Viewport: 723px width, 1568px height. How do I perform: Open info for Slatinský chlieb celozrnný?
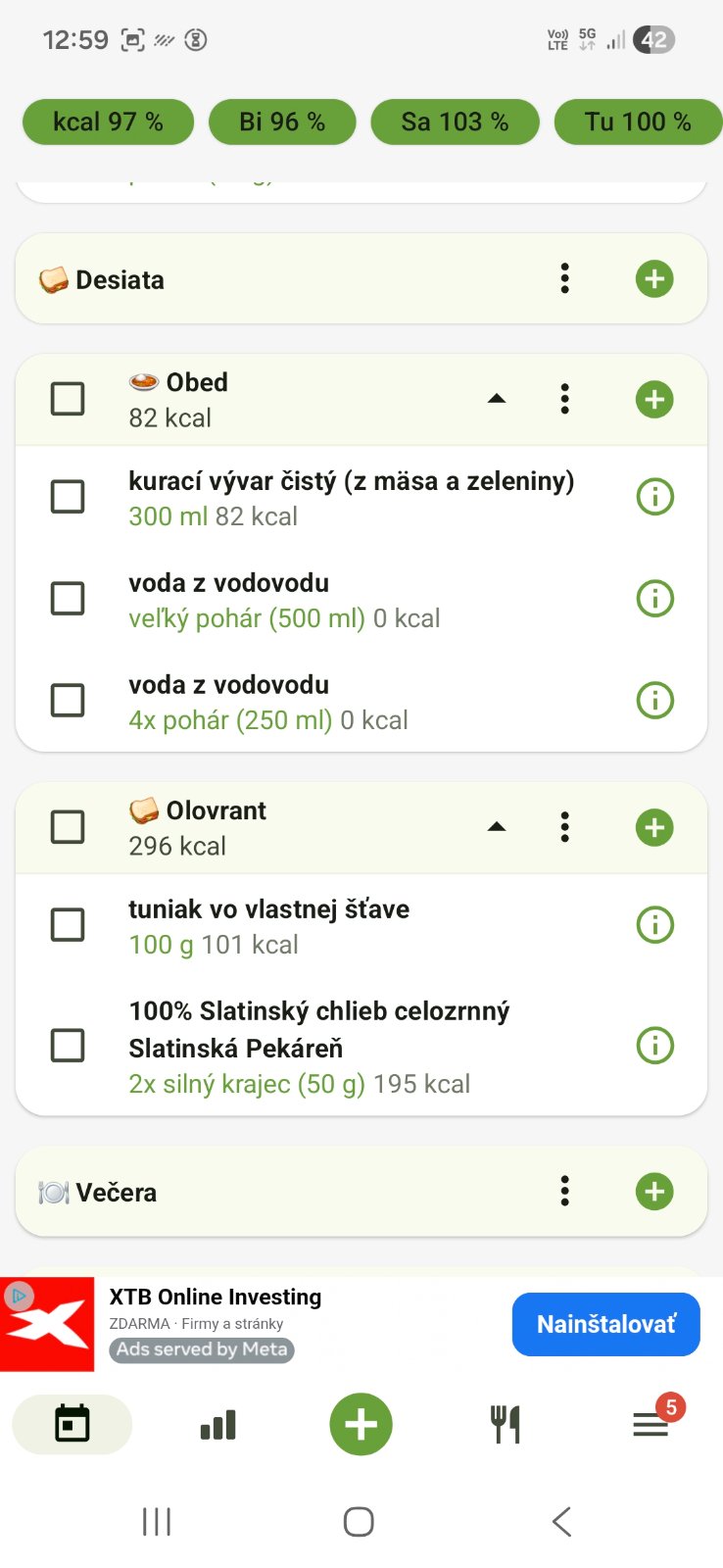click(654, 1046)
